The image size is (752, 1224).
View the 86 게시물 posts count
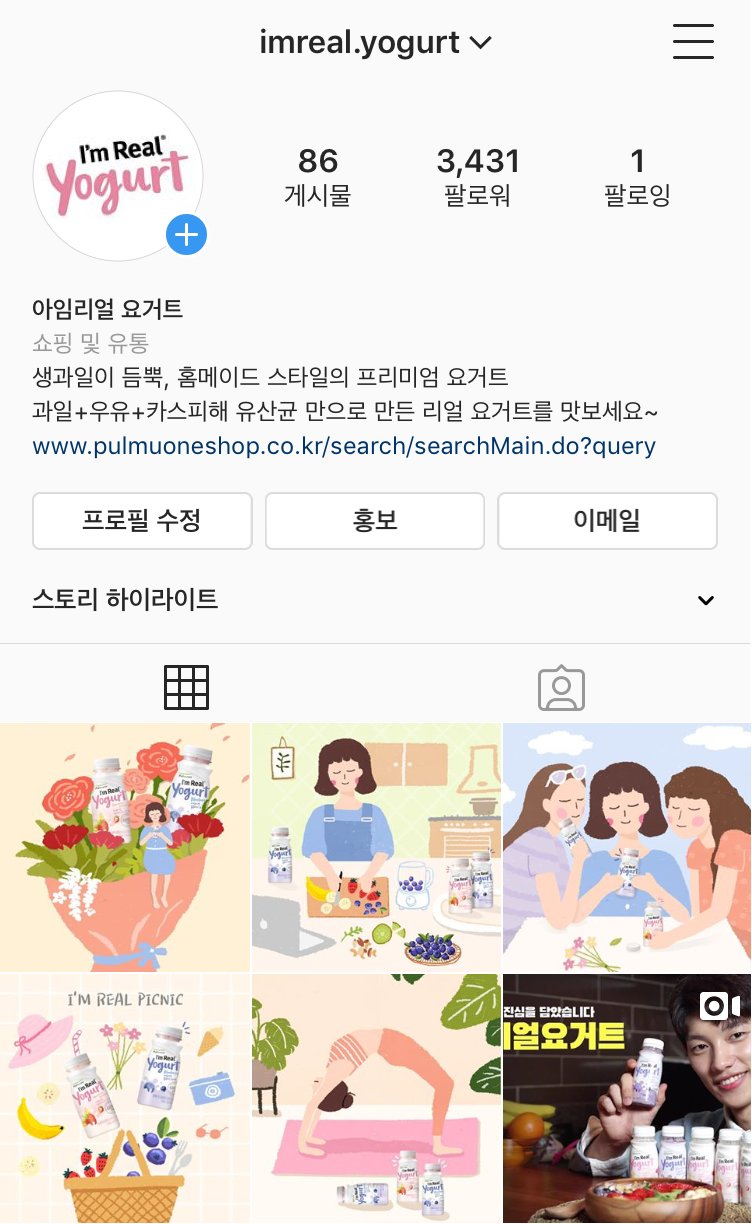pos(318,176)
